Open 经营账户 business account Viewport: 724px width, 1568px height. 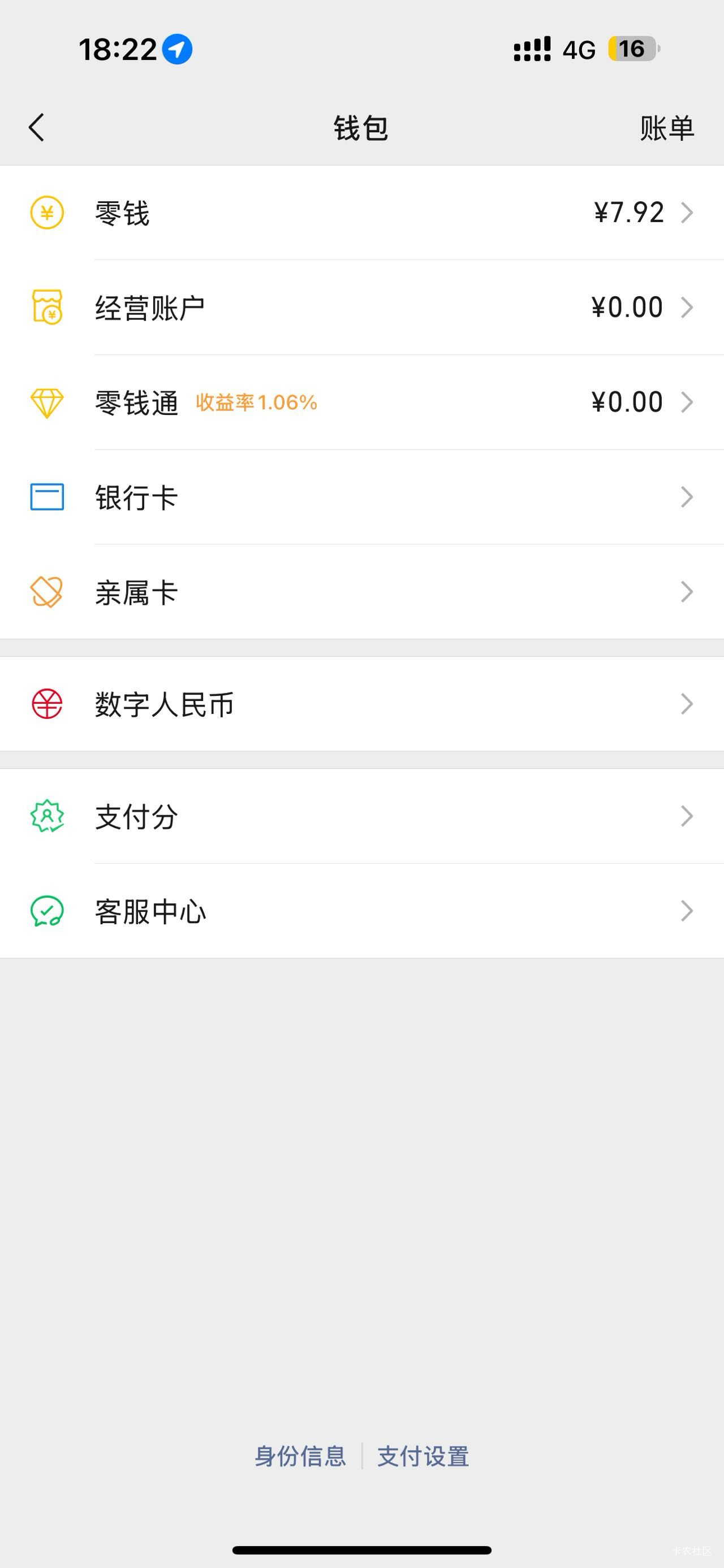pos(361,307)
